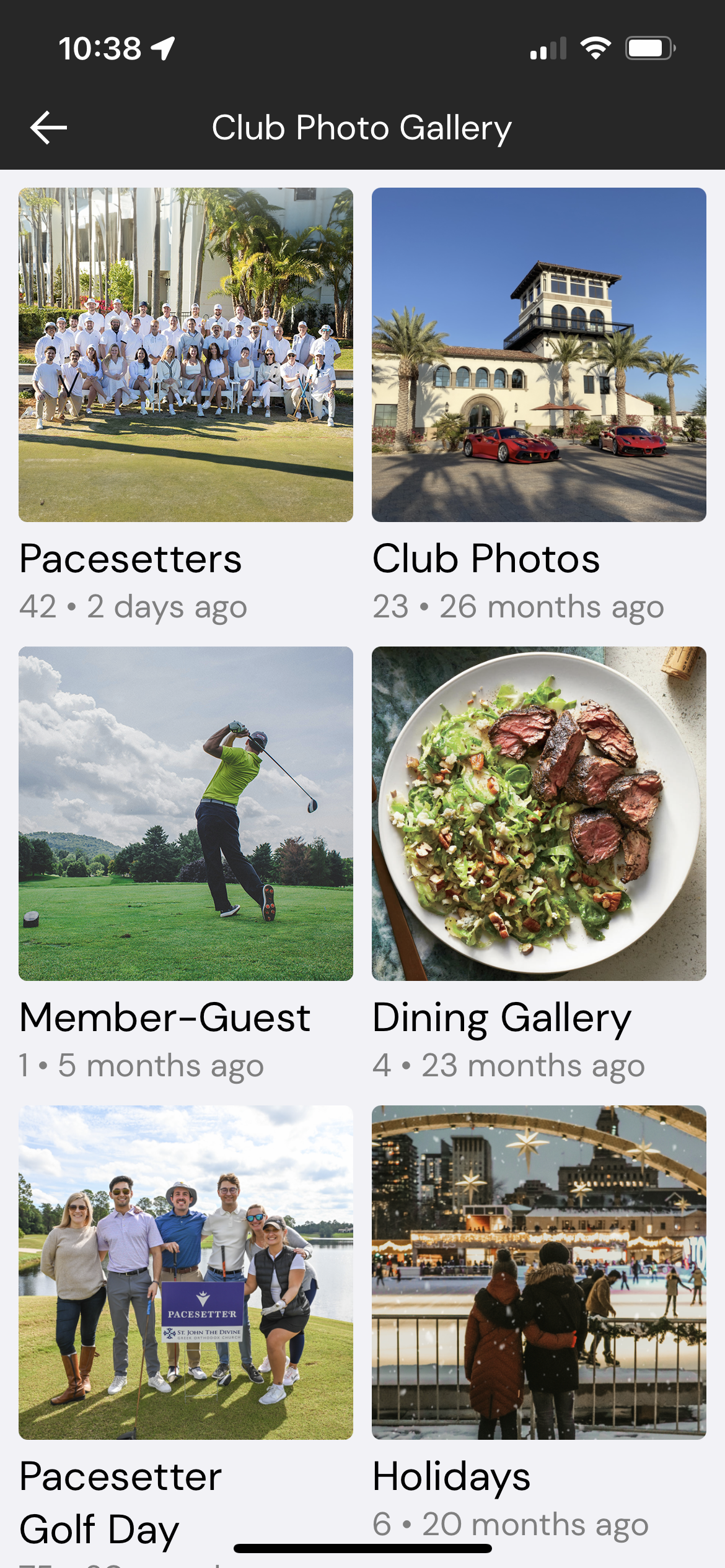Open the Pacesetter Golf Day album
Screen dimensions: 725x1568
(x=186, y=1273)
